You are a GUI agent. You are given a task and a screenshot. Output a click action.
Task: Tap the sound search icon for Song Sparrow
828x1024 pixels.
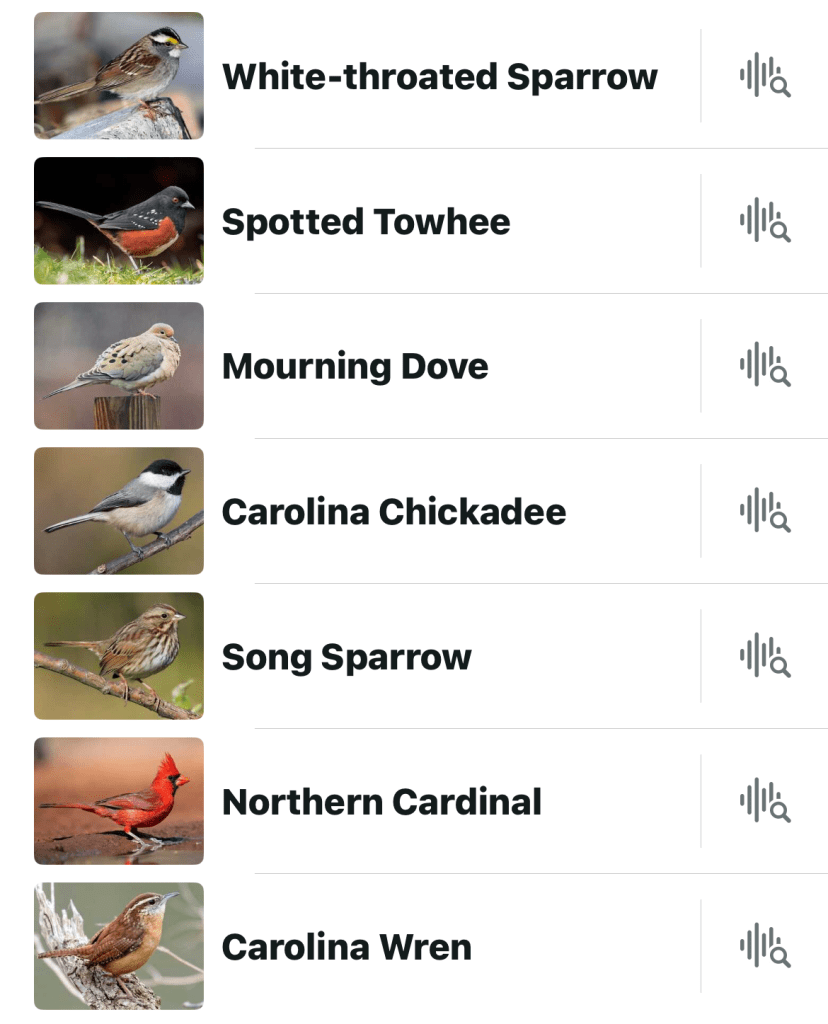coord(765,656)
